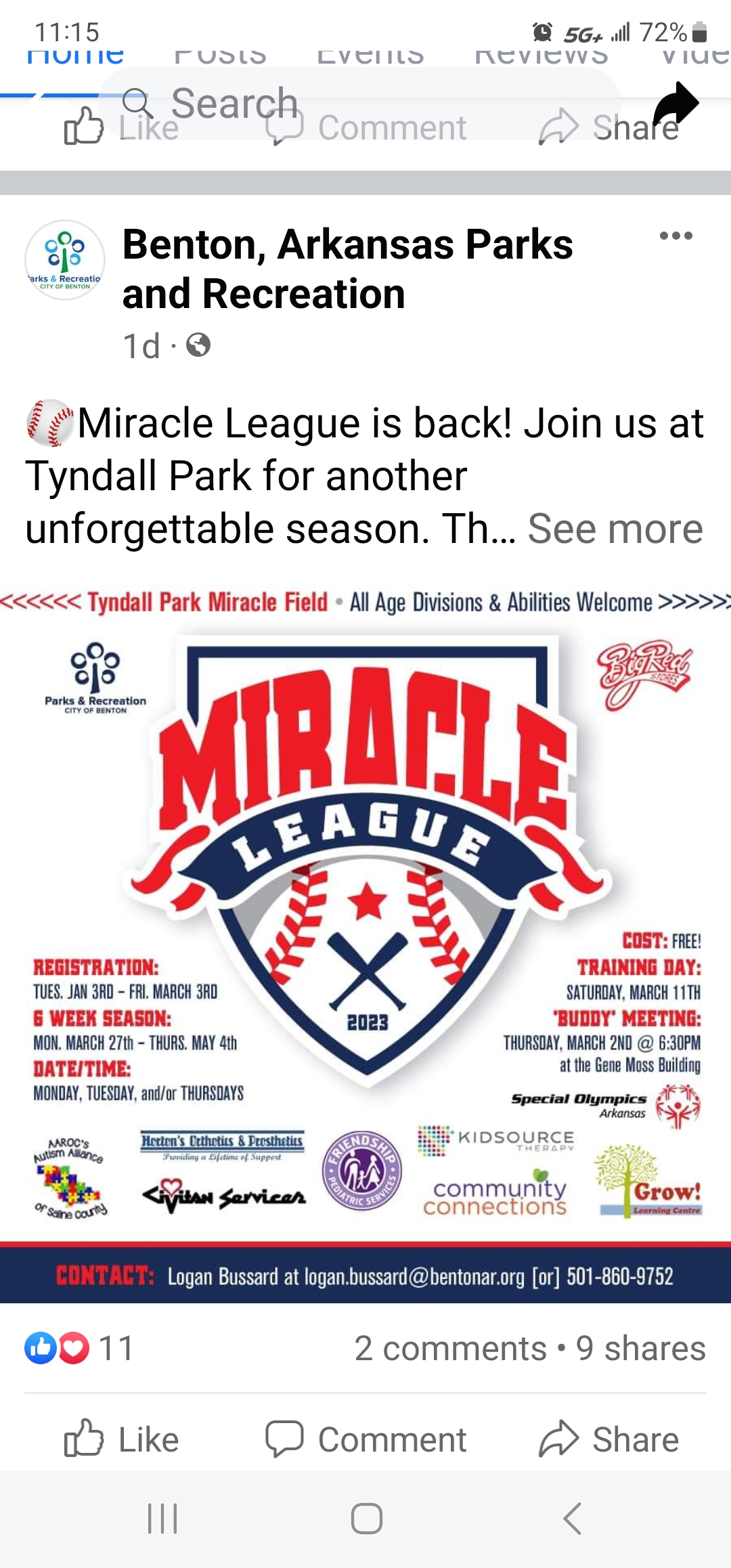The image size is (731, 1568).
Task: Open the 2 comments on the post
Action: click(x=450, y=1348)
